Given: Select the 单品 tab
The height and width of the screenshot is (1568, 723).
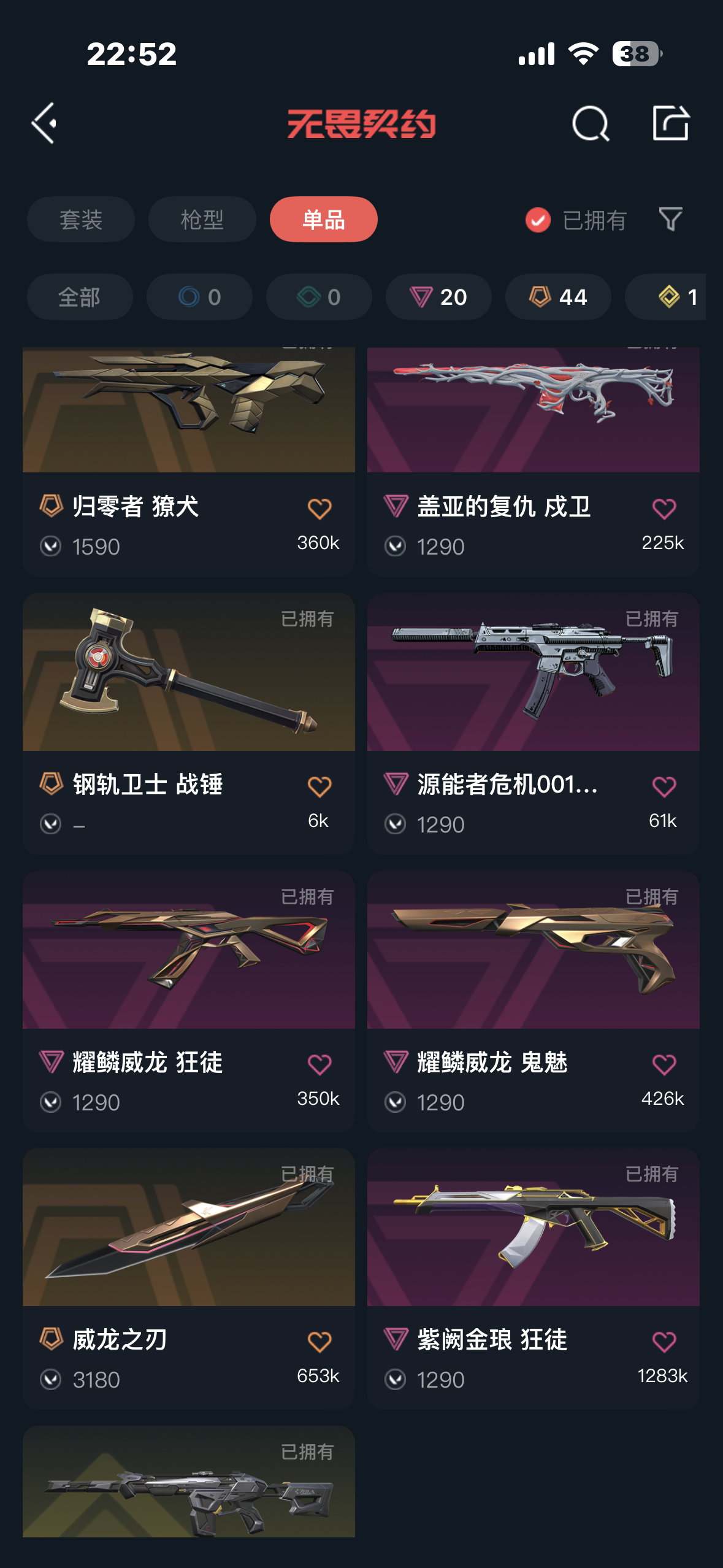Looking at the screenshot, I should click(323, 219).
